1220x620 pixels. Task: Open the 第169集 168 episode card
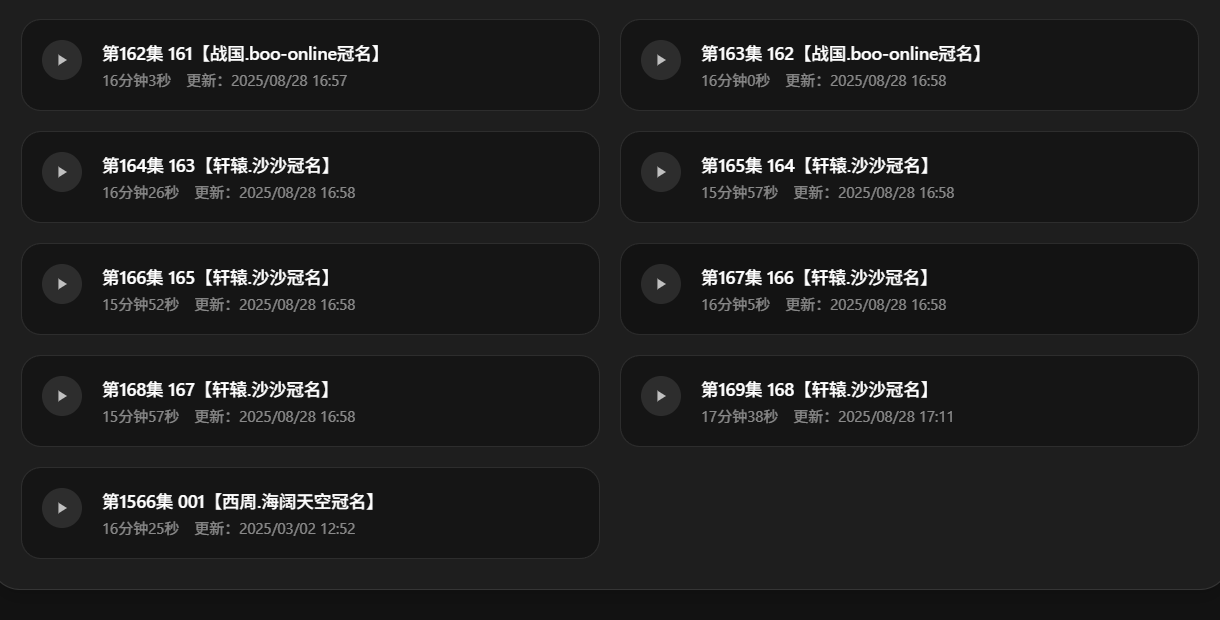tap(908, 401)
